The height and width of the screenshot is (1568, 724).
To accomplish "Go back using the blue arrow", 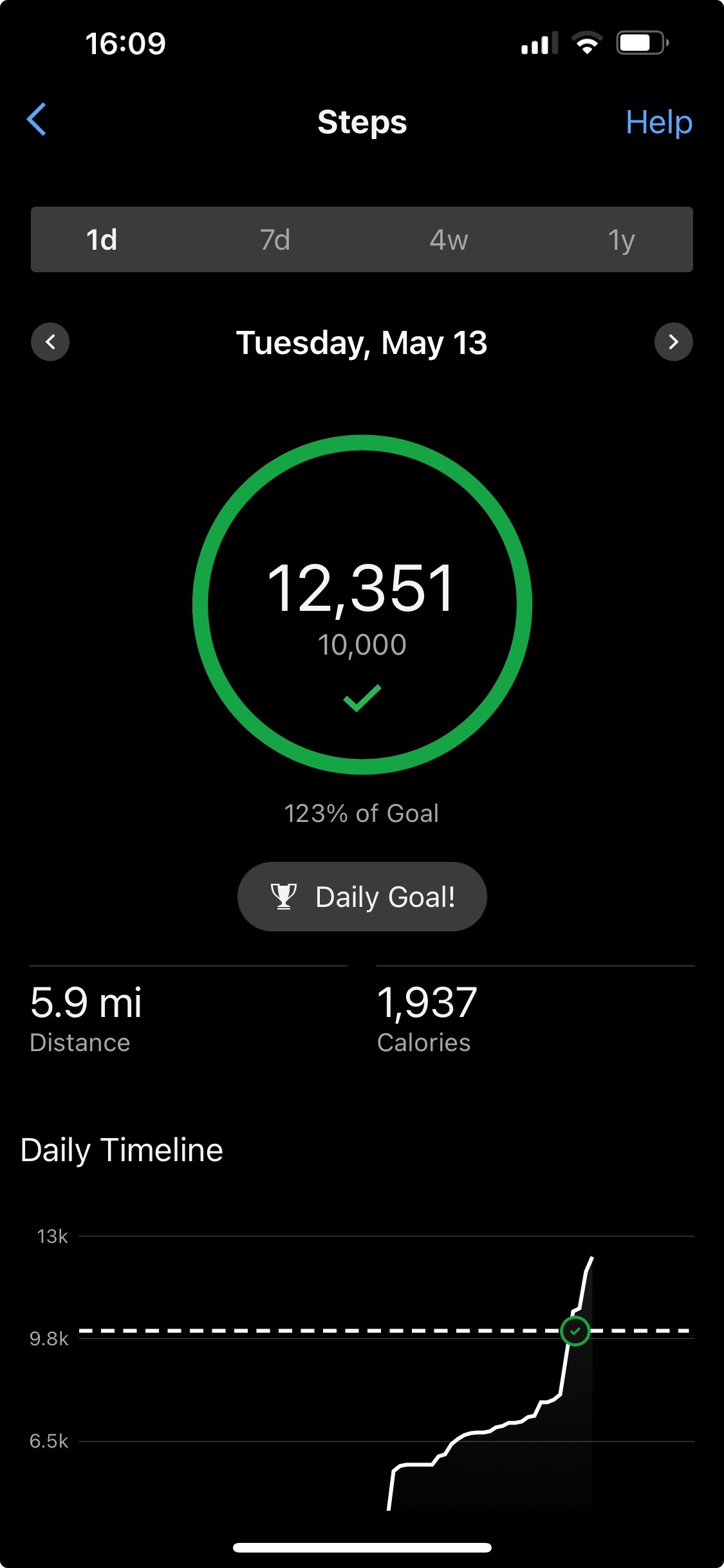I will click(x=37, y=120).
